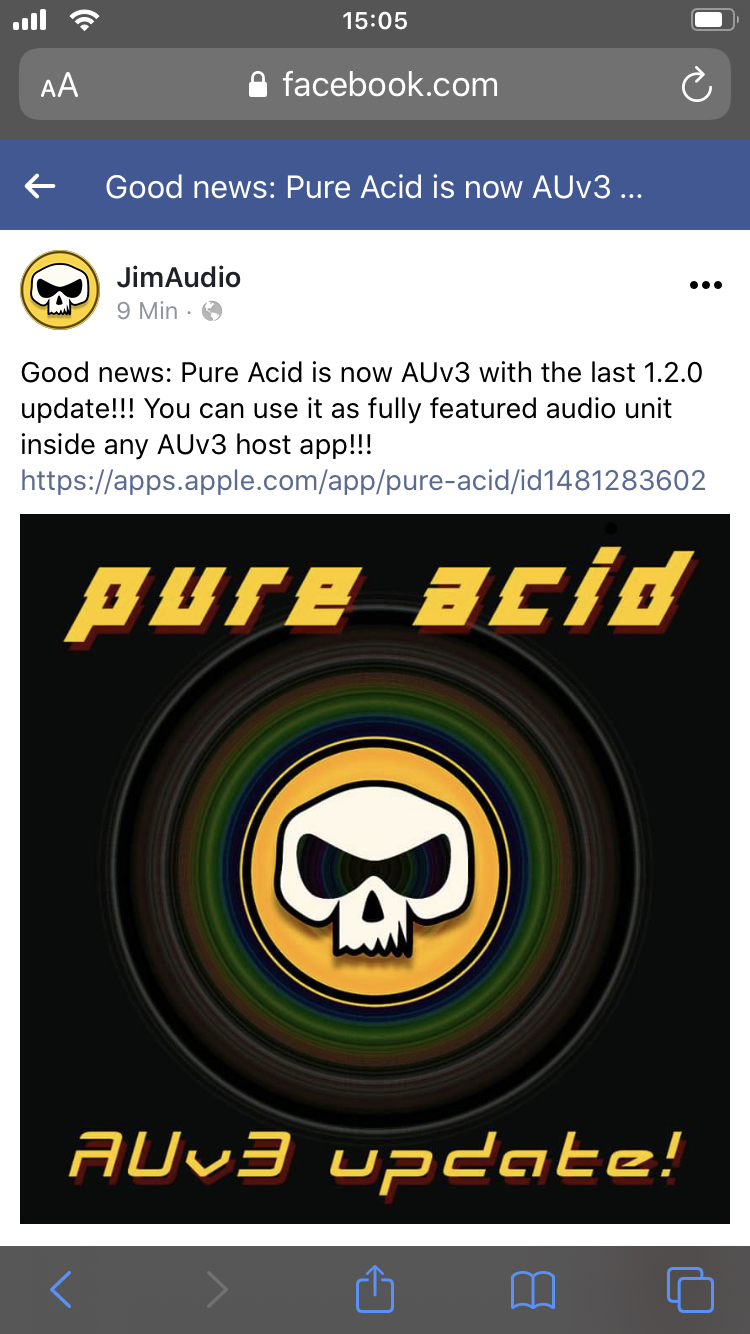The image size is (750, 1334).
Task: Open JimAudio's skull profile picture
Action: click(x=60, y=290)
